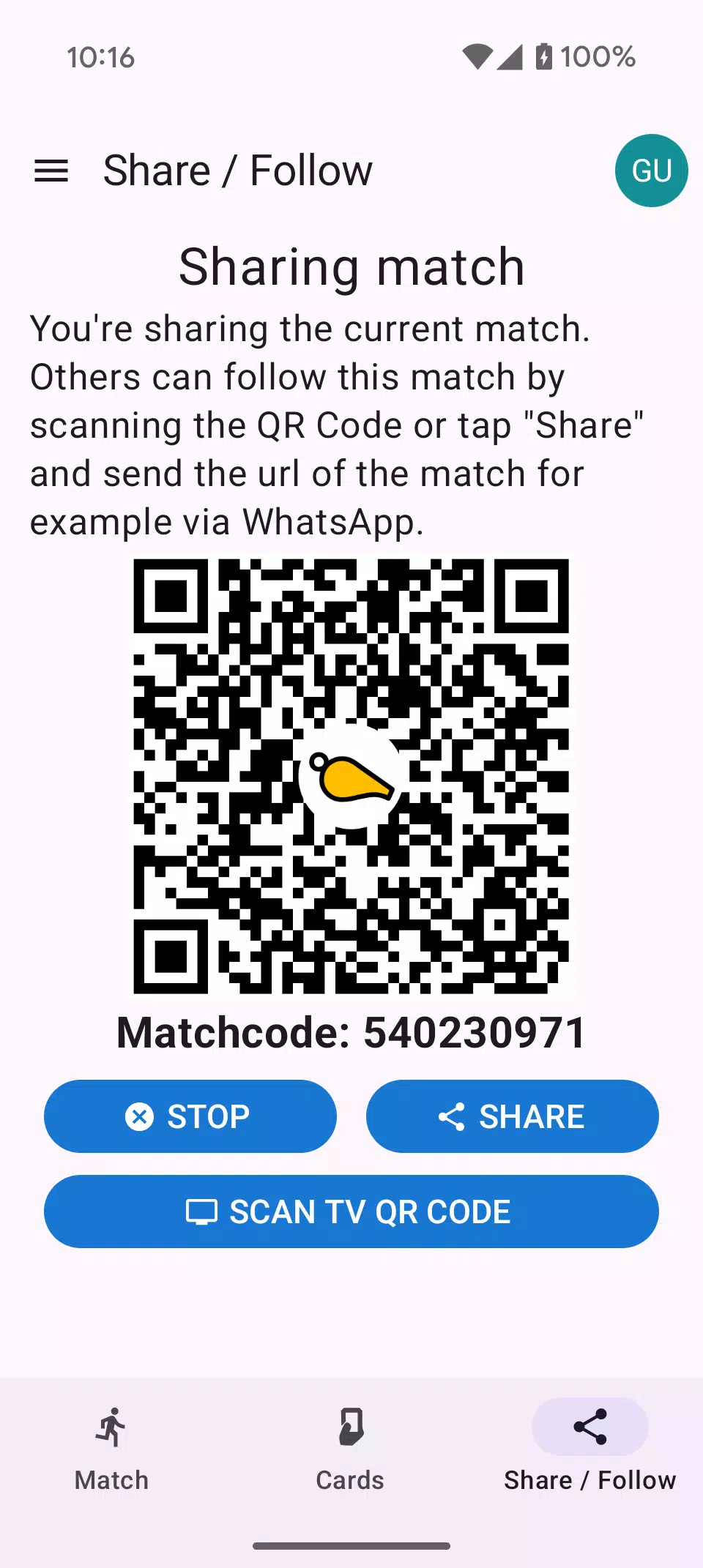
Task: Open the GU profile avatar
Action: [x=651, y=171]
